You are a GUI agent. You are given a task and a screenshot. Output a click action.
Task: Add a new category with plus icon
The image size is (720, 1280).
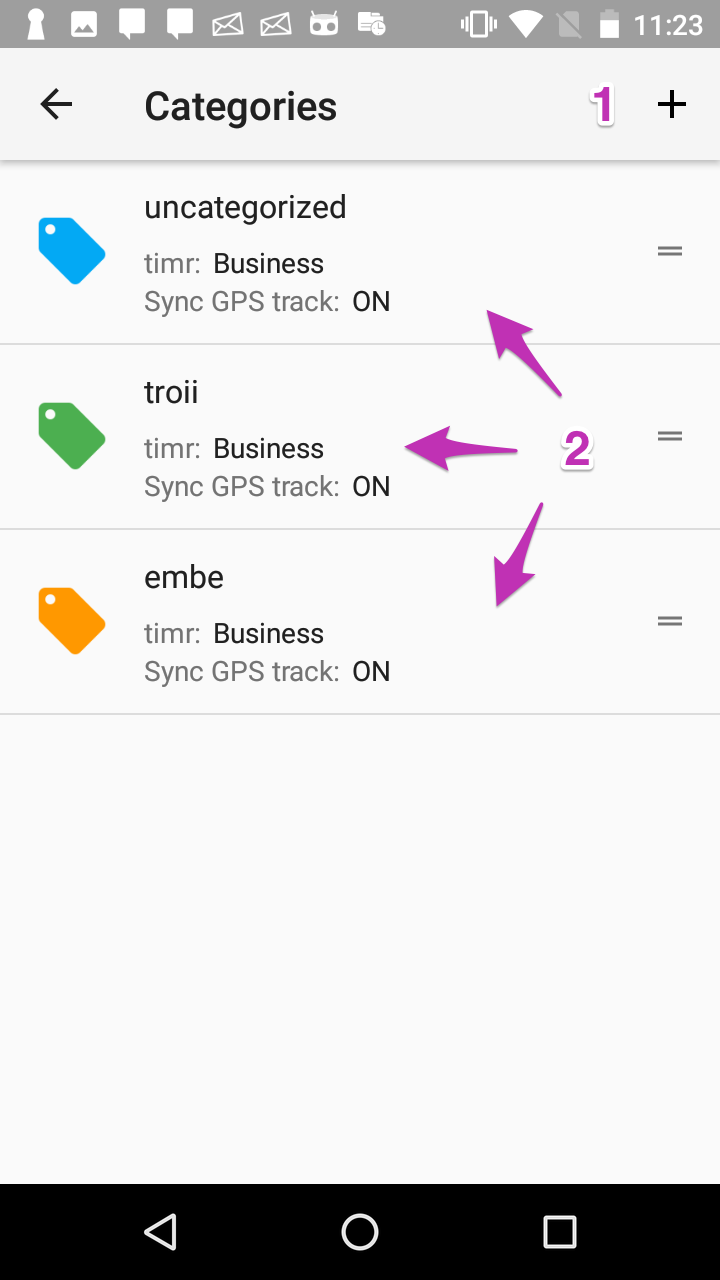click(671, 105)
